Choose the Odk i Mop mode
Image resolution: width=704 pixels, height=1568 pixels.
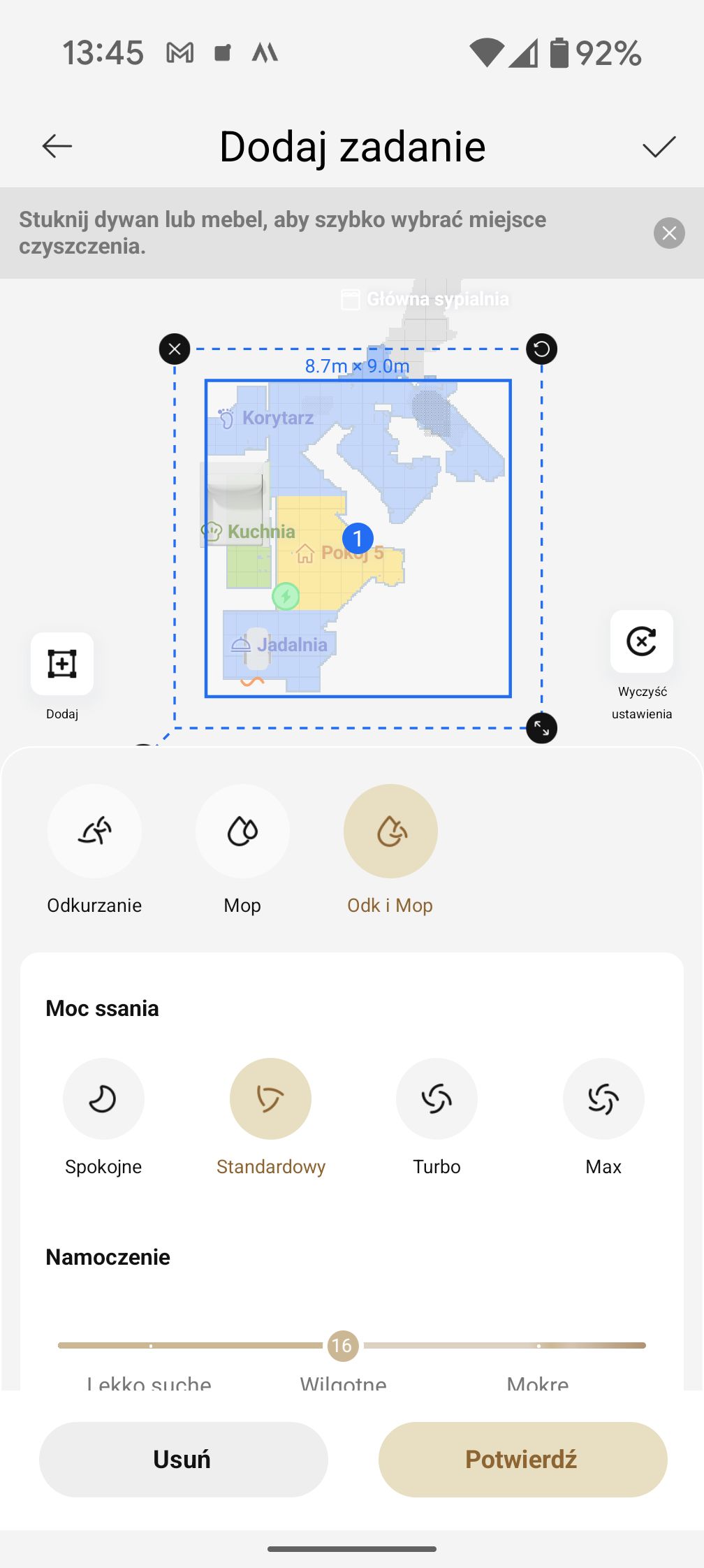tap(390, 831)
